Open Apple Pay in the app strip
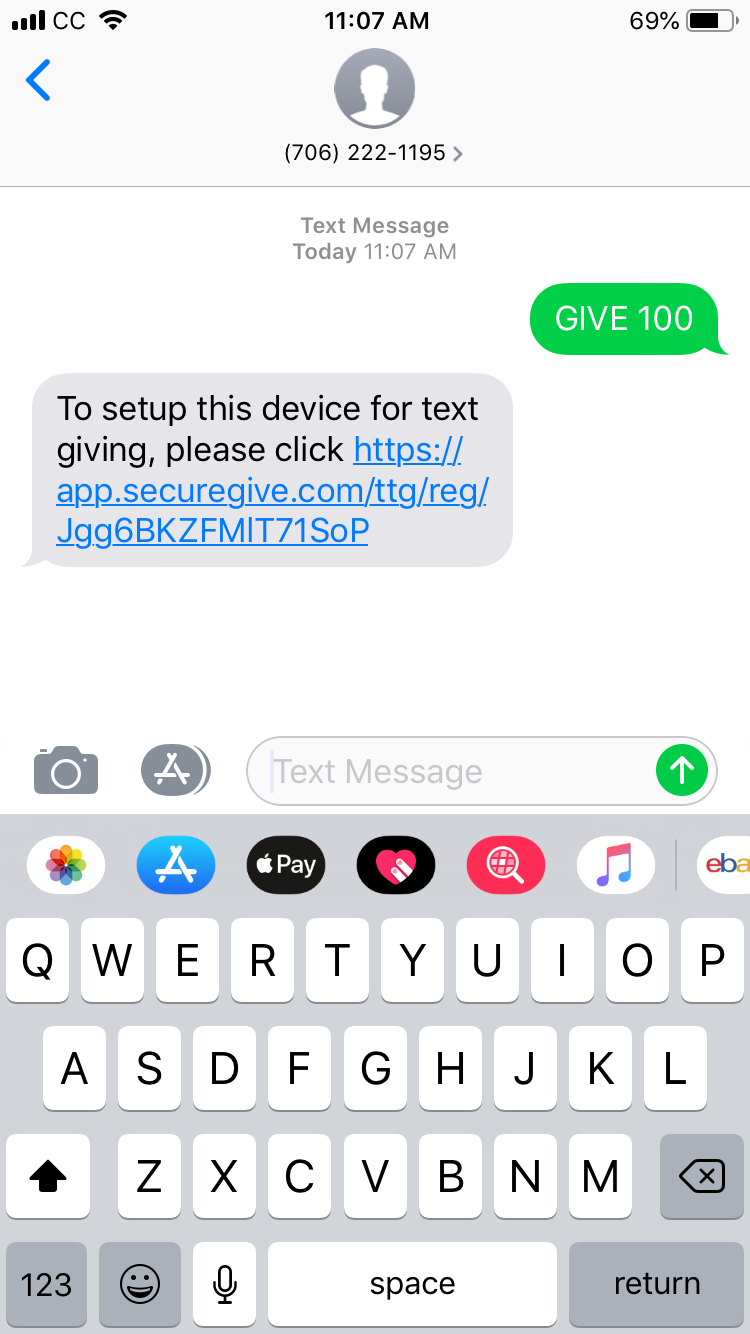Image resolution: width=750 pixels, height=1334 pixels. pyautogui.click(x=286, y=864)
